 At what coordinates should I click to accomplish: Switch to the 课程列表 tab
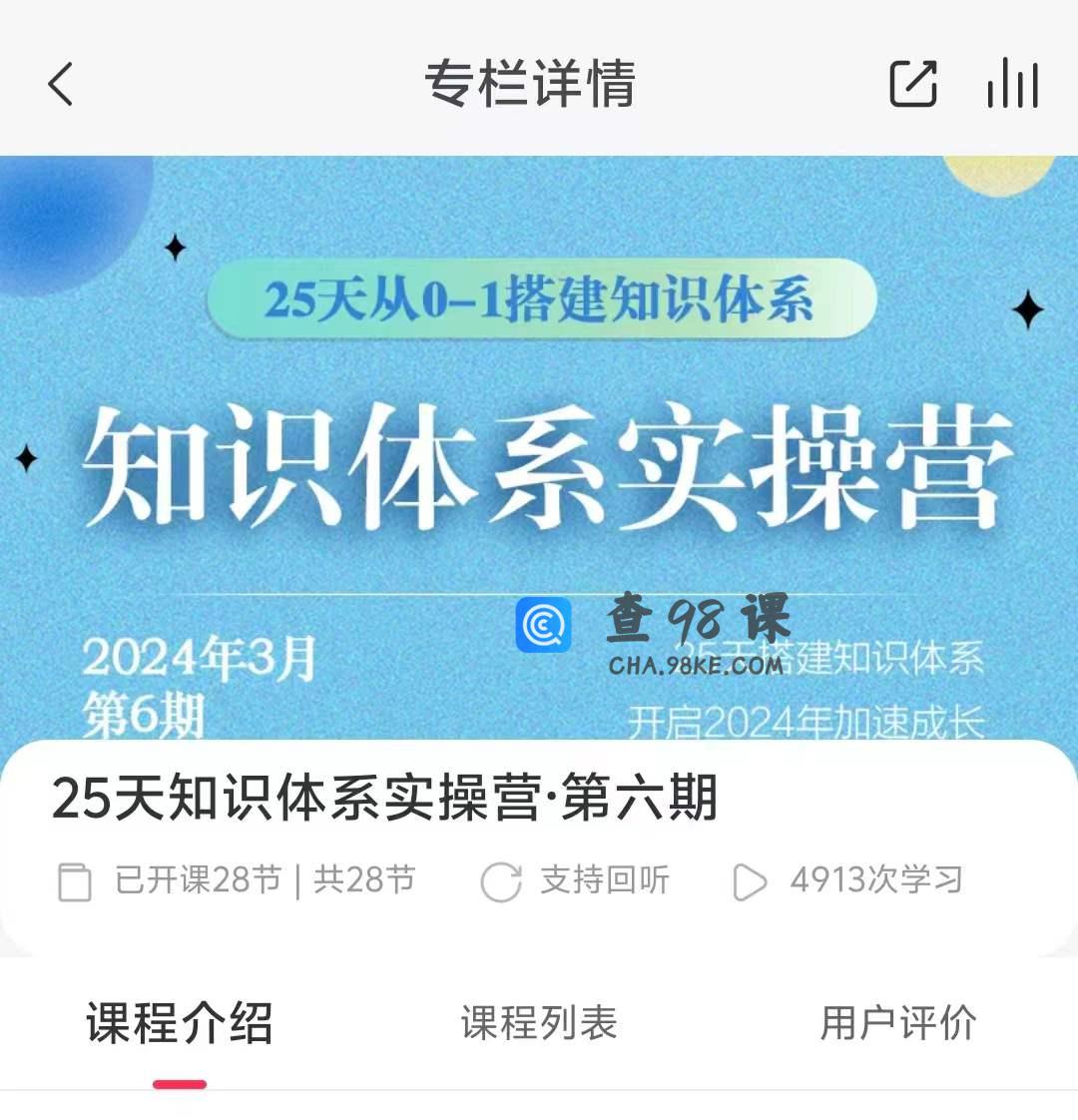click(539, 1023)
